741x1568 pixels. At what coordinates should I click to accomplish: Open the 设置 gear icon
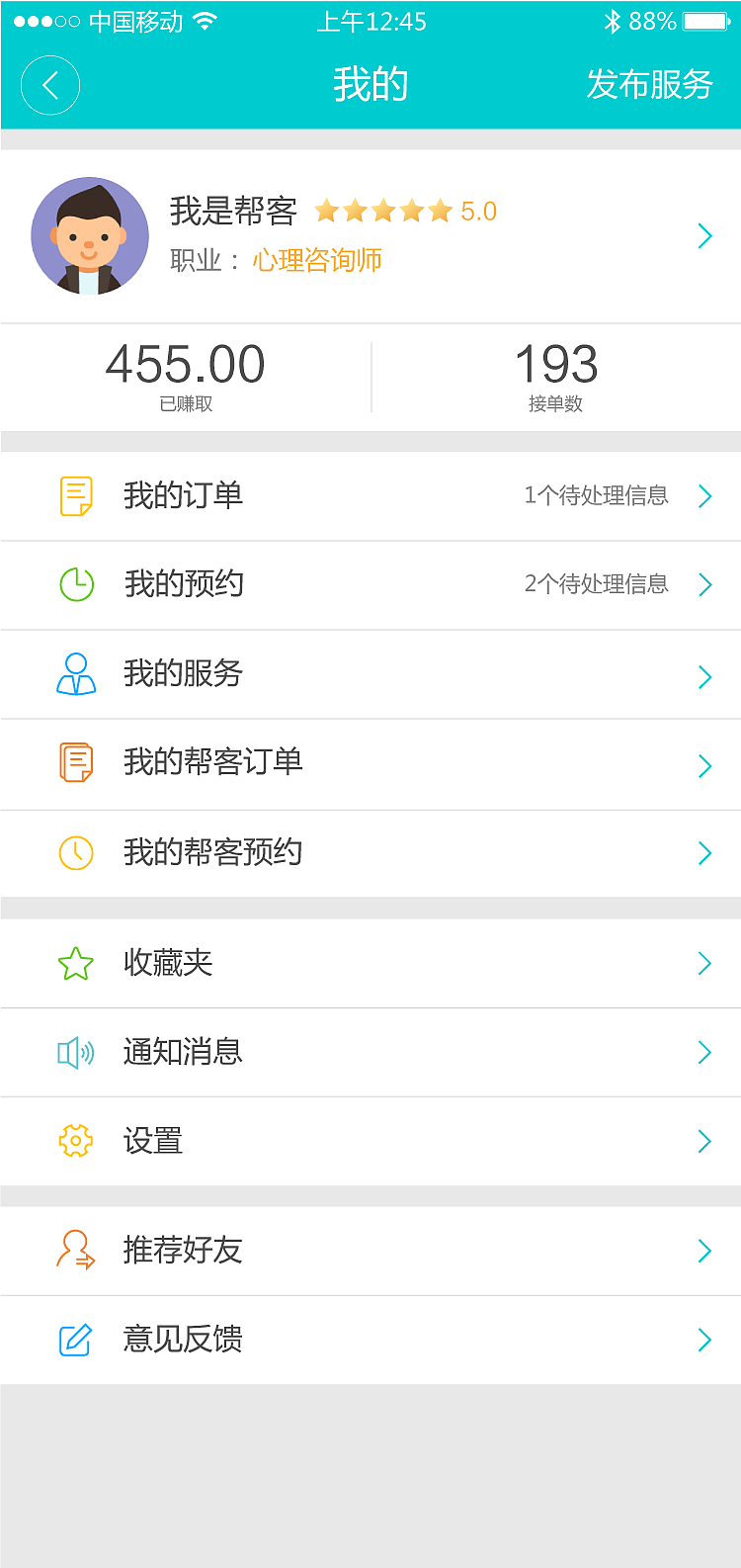[77, 1141]
